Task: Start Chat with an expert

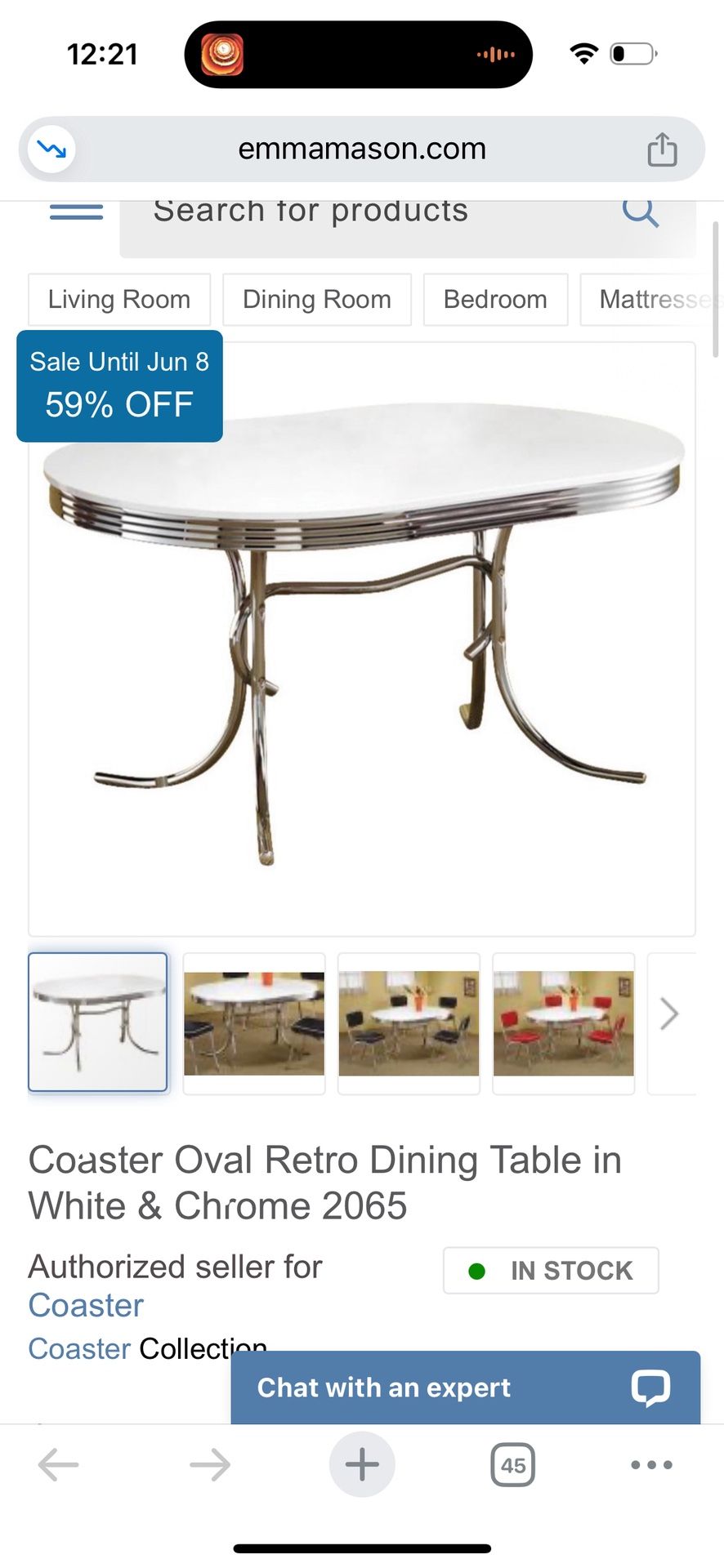Action: tap(464, 1388)
